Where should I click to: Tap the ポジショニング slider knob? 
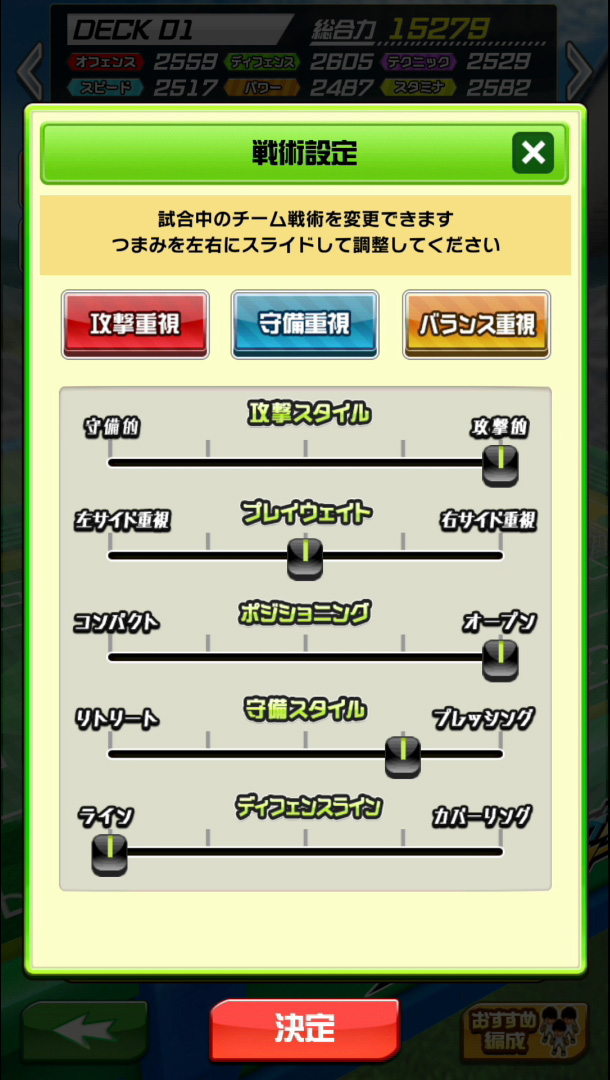click(x=501, y=660)
